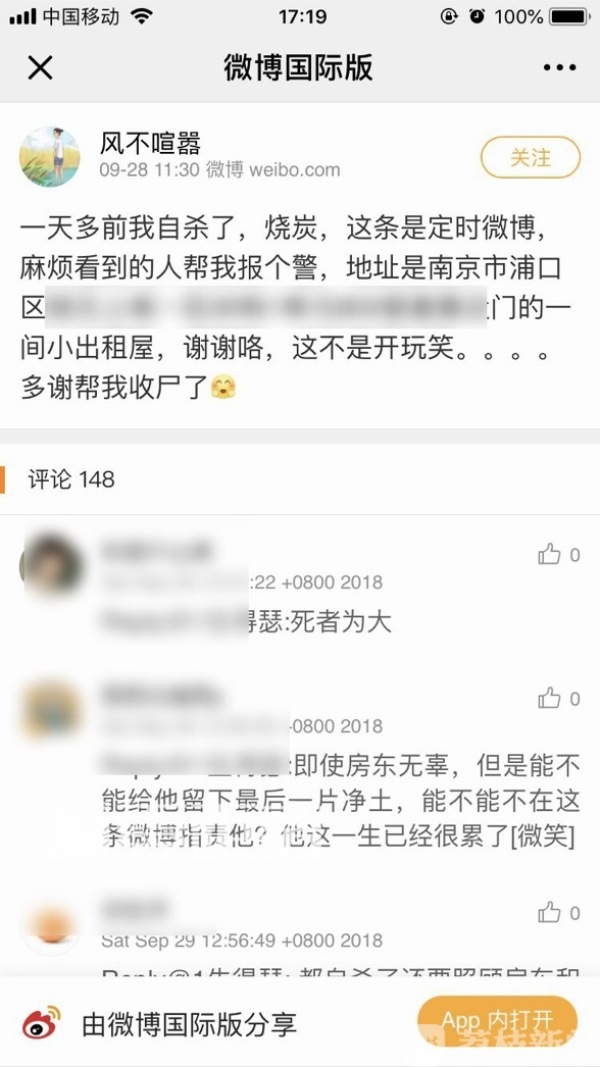Close the Weibo page with the X

pyautogui.click(x=40, y=68)
